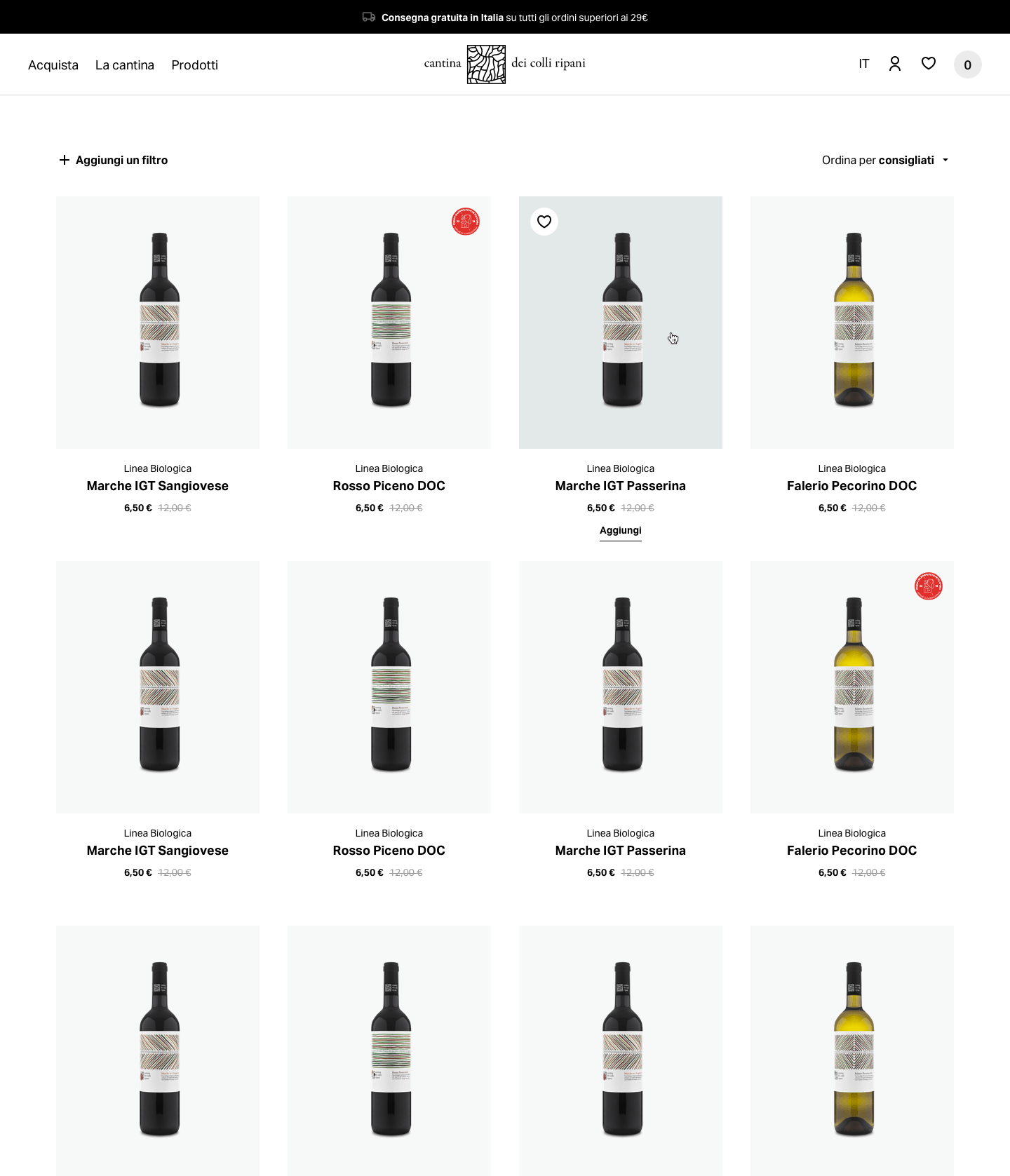
Task: Open the user account icon
Action: coord(895,64)
